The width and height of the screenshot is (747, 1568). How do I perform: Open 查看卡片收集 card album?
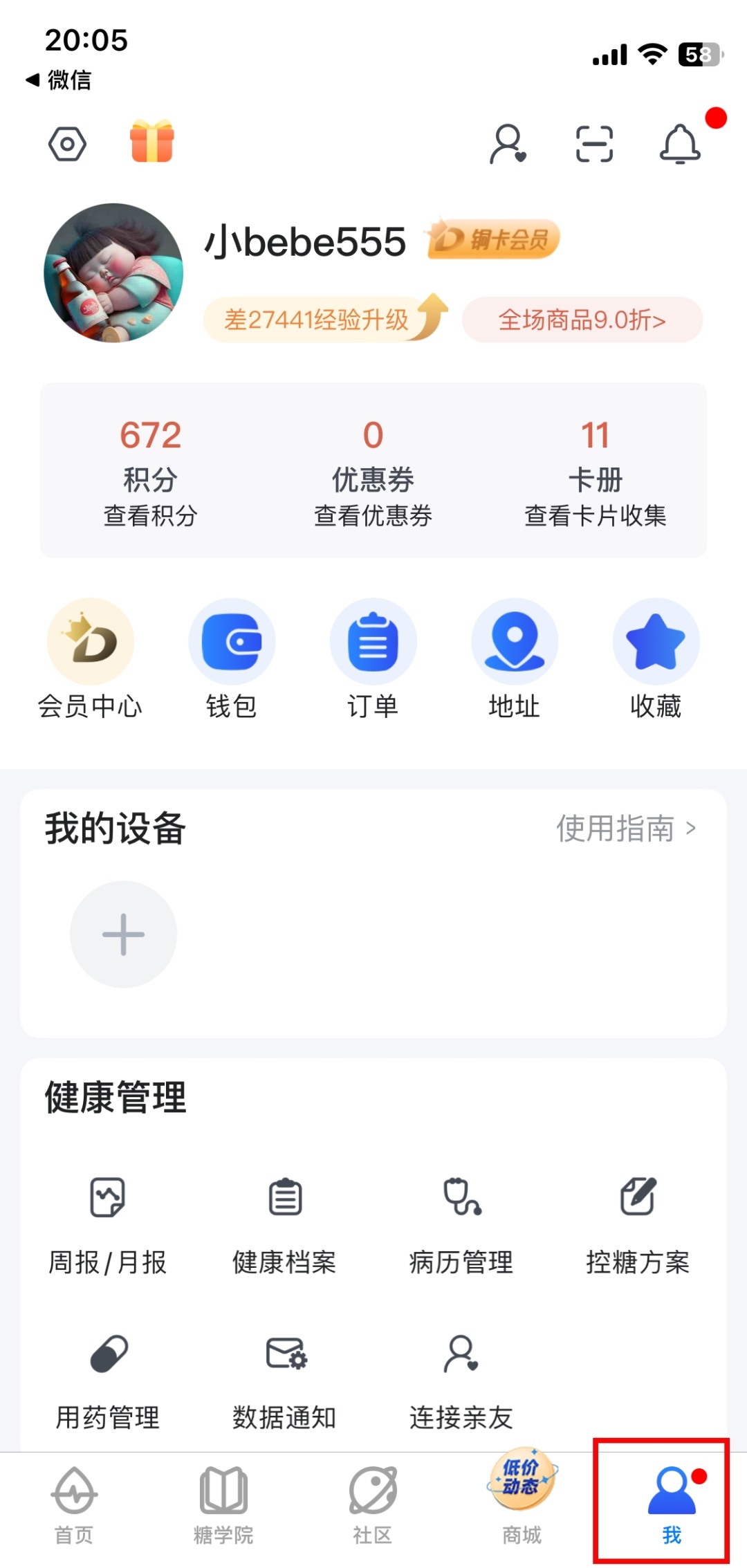click(x=595, y=515)
